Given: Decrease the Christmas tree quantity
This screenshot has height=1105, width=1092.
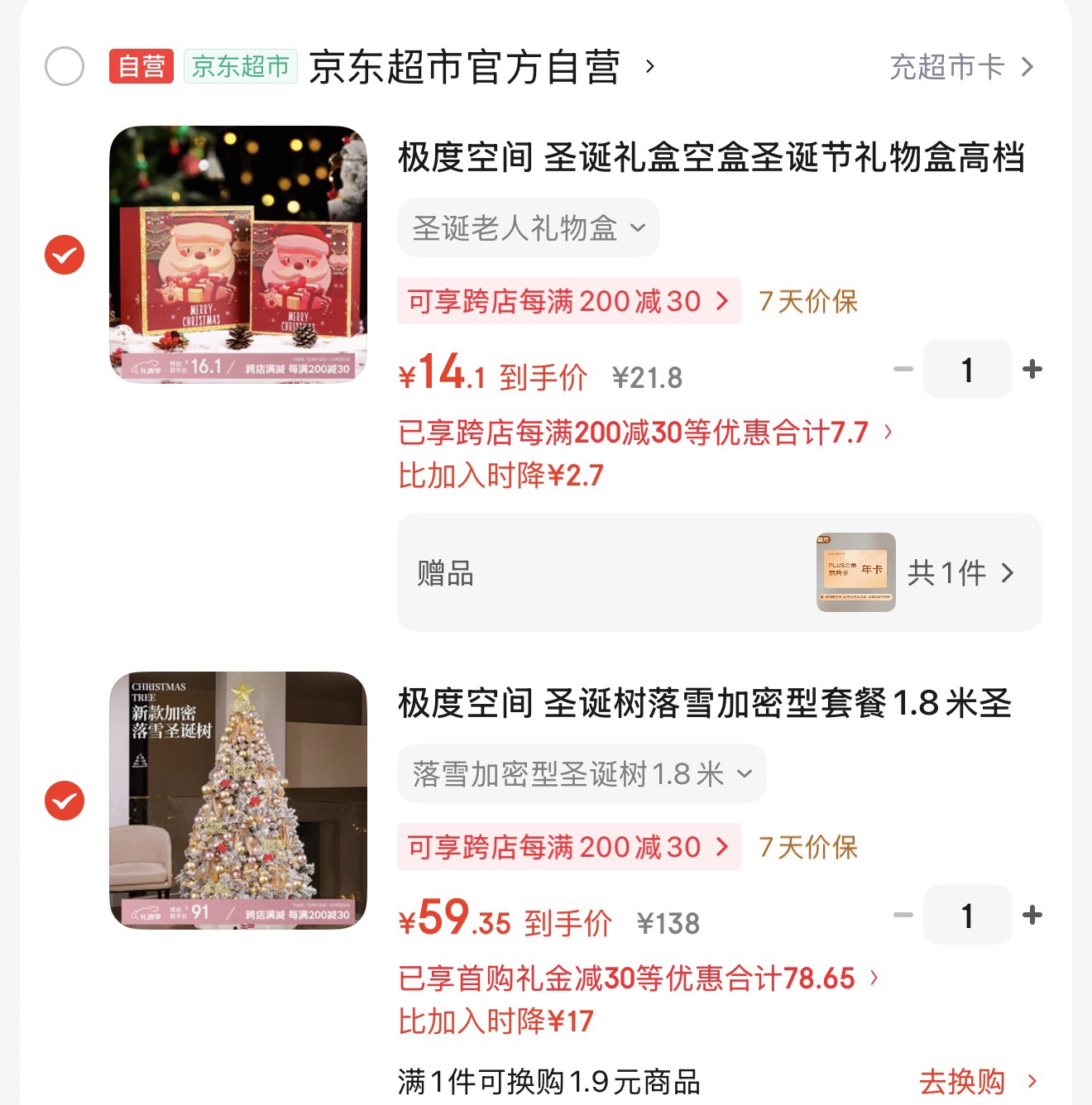Looking at the screenshot, I should point(903,915).
